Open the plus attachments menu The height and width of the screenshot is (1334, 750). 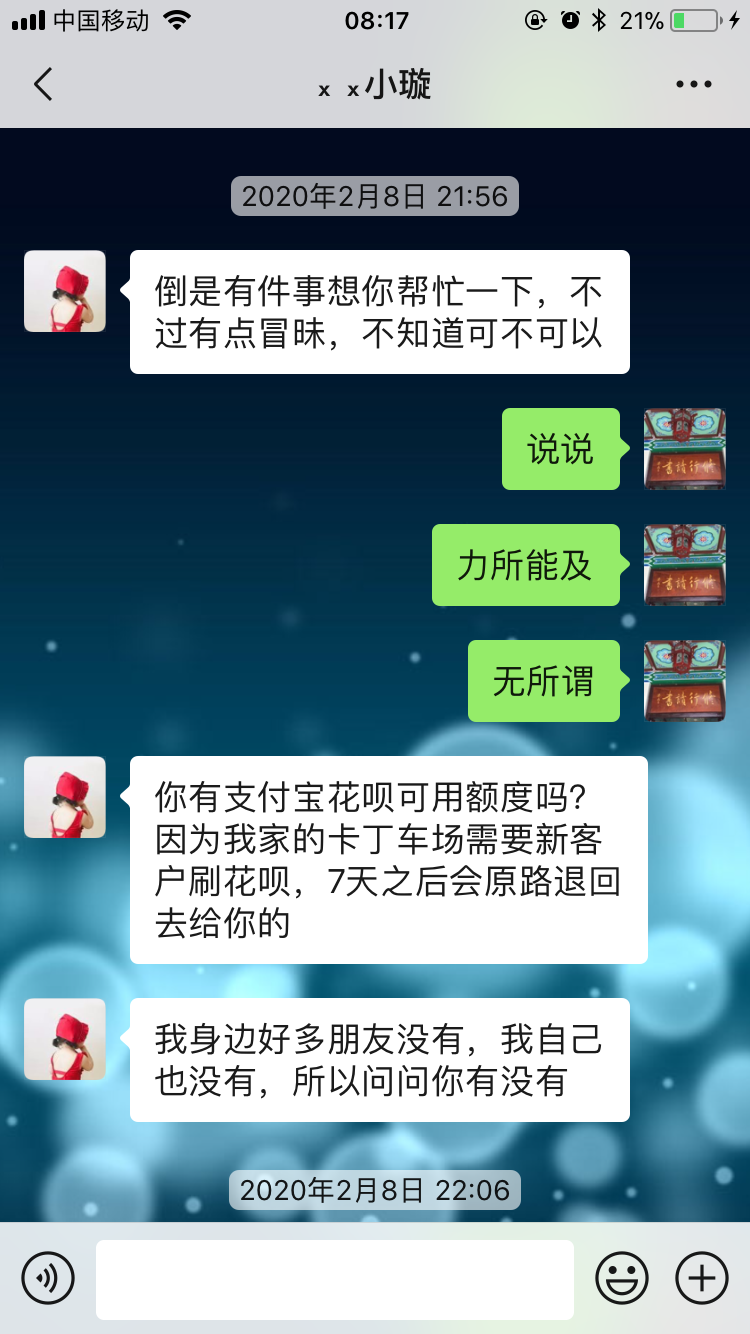(x=702, y=1278)
